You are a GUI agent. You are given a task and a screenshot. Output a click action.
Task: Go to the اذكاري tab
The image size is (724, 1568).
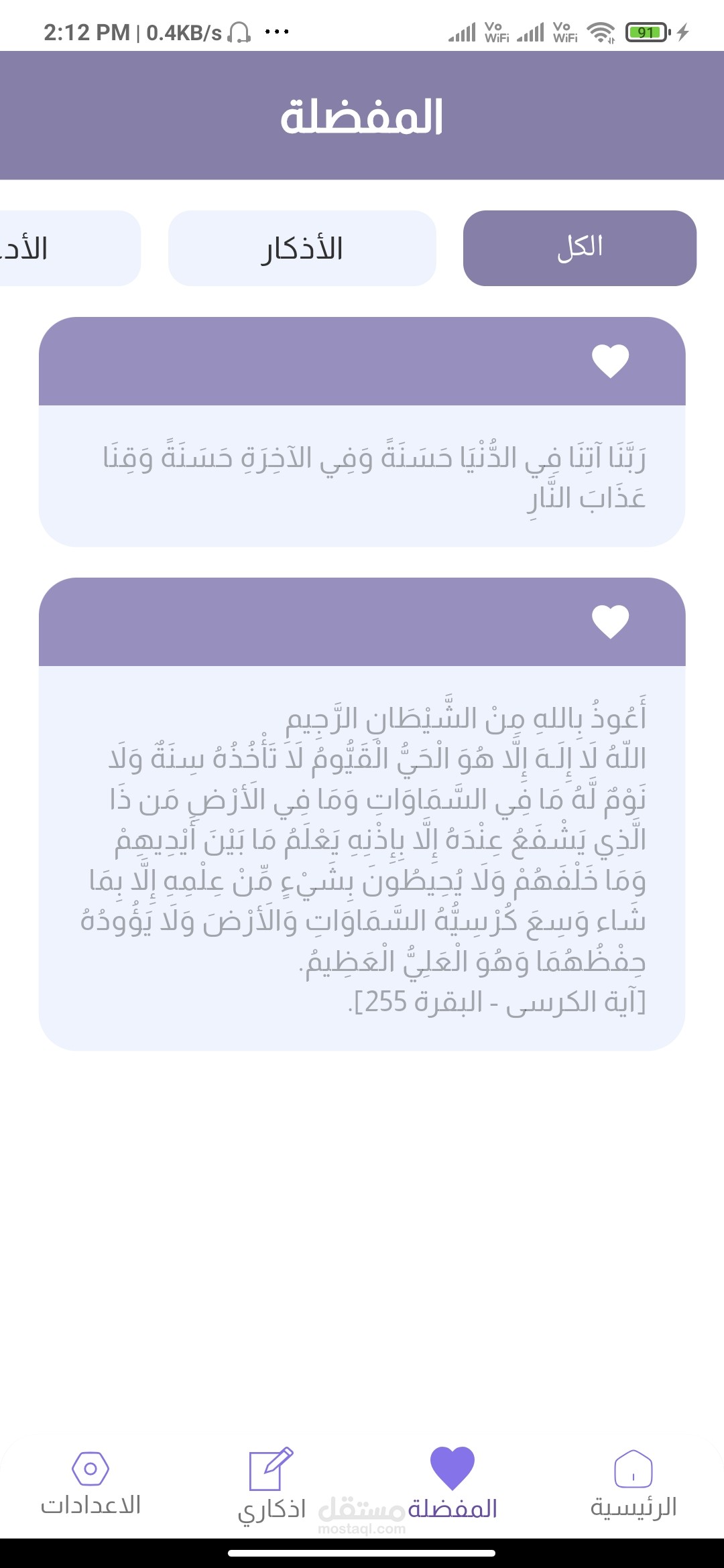[x=271, y=1485]
